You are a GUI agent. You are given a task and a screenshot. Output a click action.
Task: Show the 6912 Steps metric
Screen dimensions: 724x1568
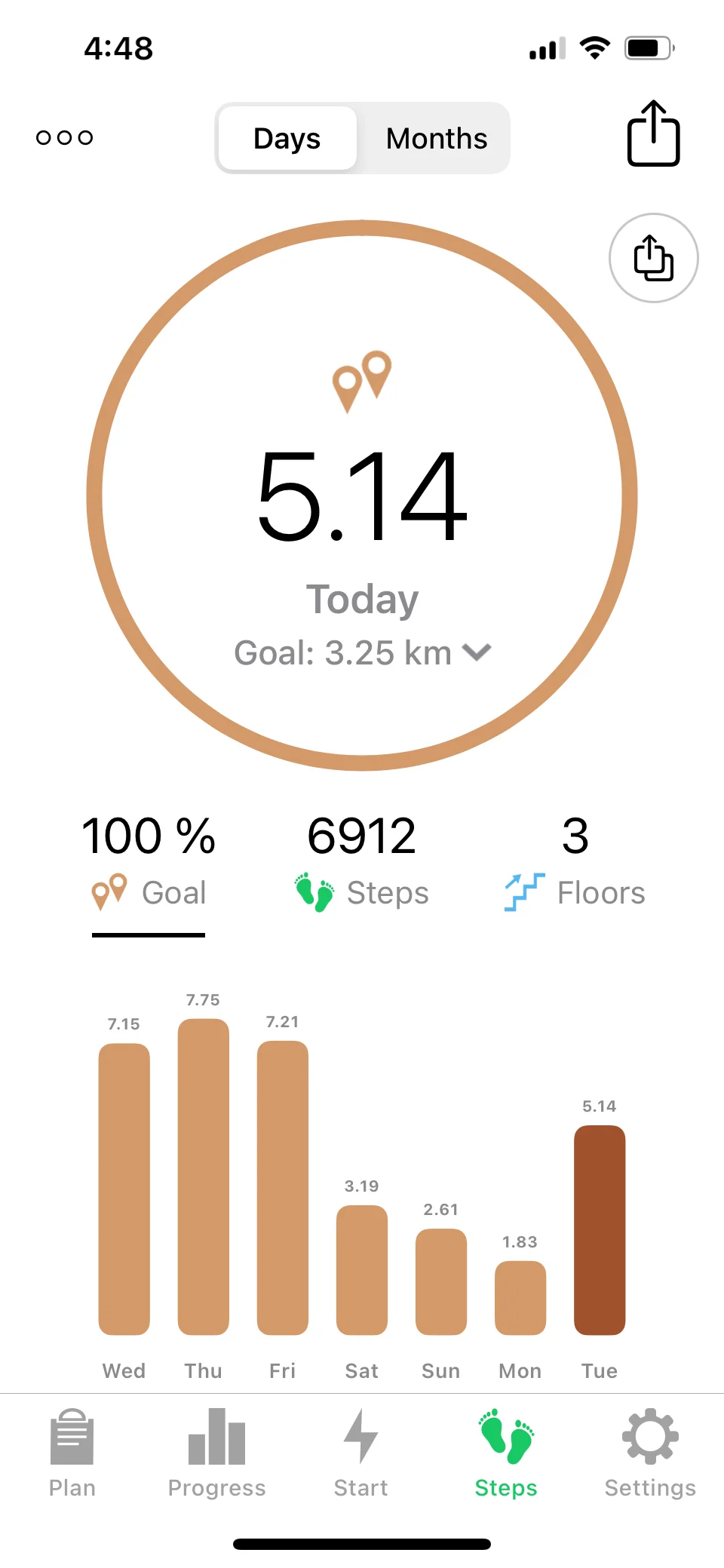pos(362,861)
